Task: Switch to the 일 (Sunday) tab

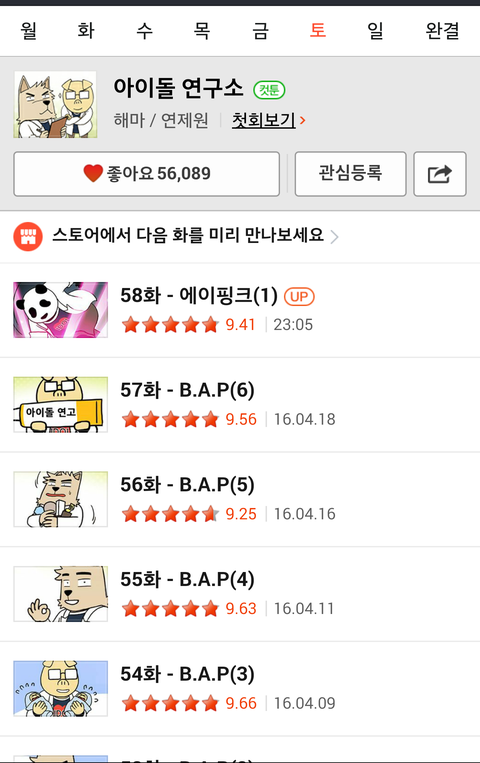Action: (375, 31)
